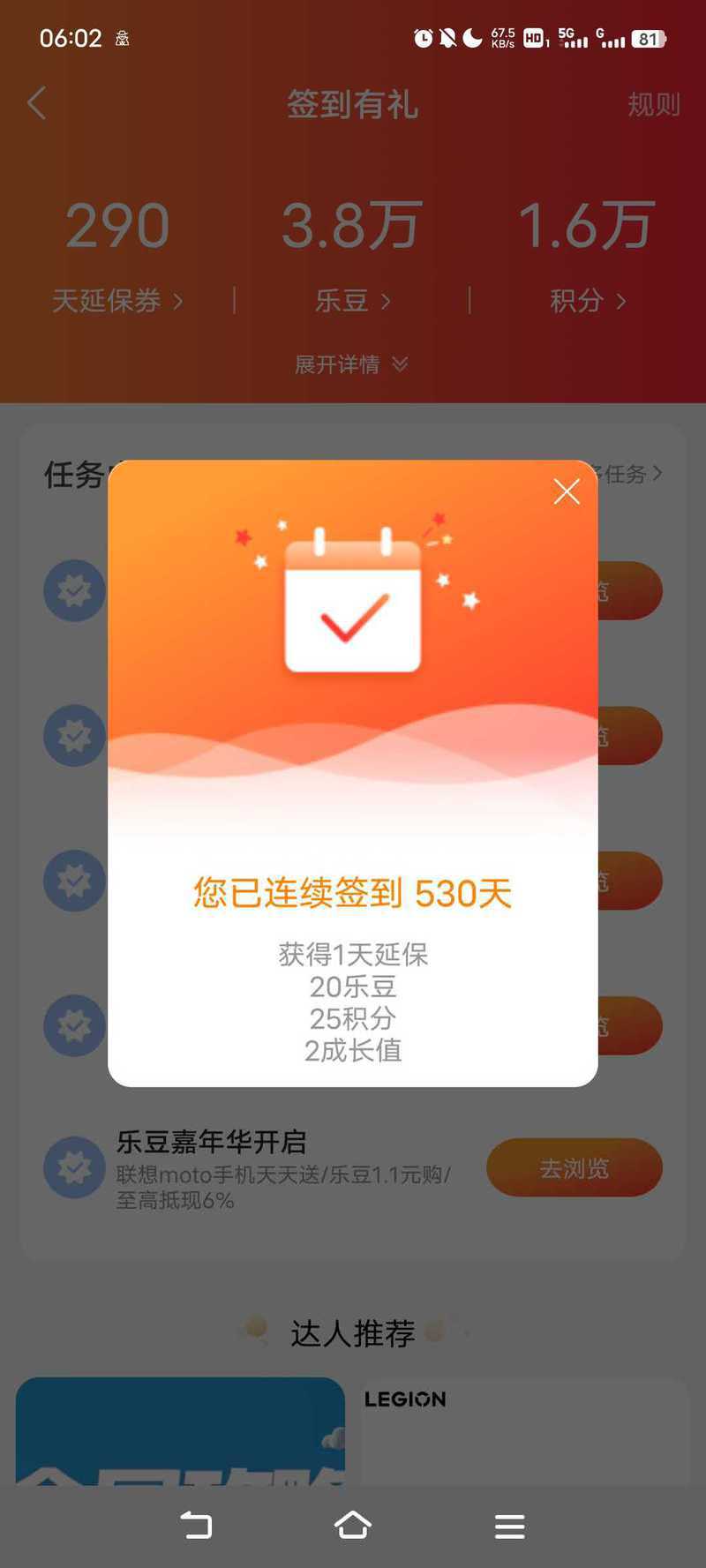Viewport: 706px width, 1568px height.
Task: Tap the system home button
Action: (x=353, y=1525)
